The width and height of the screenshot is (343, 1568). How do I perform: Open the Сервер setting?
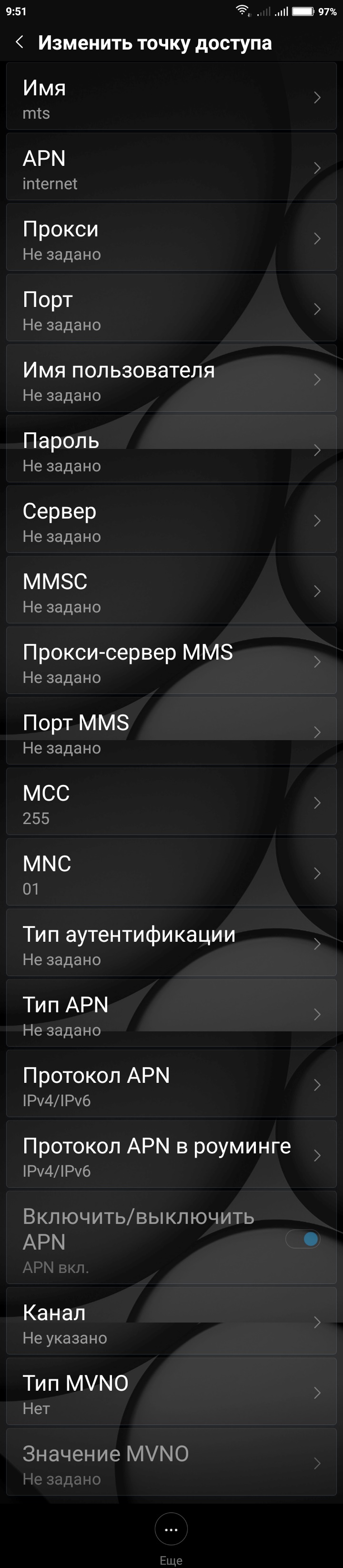click(x=171, y=521)
